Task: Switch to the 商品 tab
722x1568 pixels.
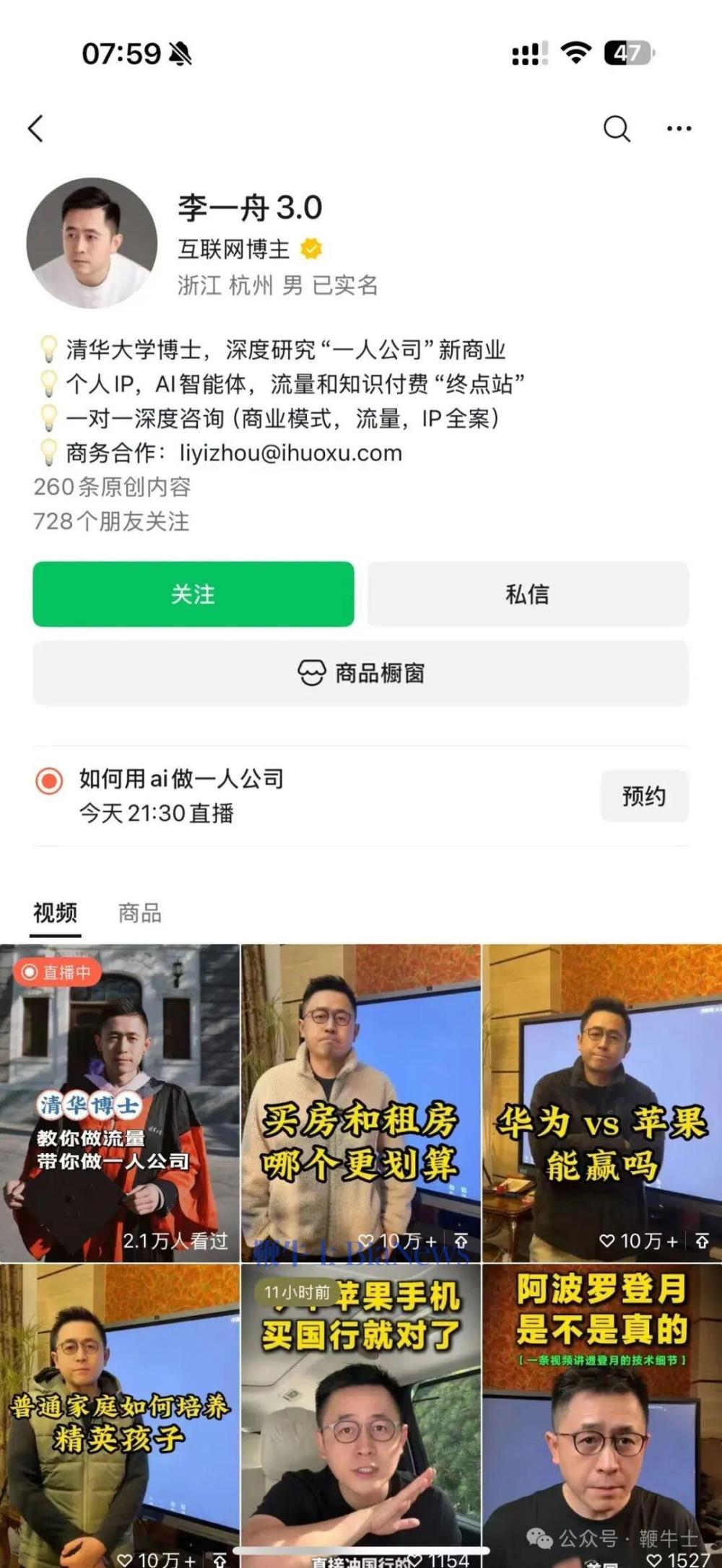Action: [139, 913]
